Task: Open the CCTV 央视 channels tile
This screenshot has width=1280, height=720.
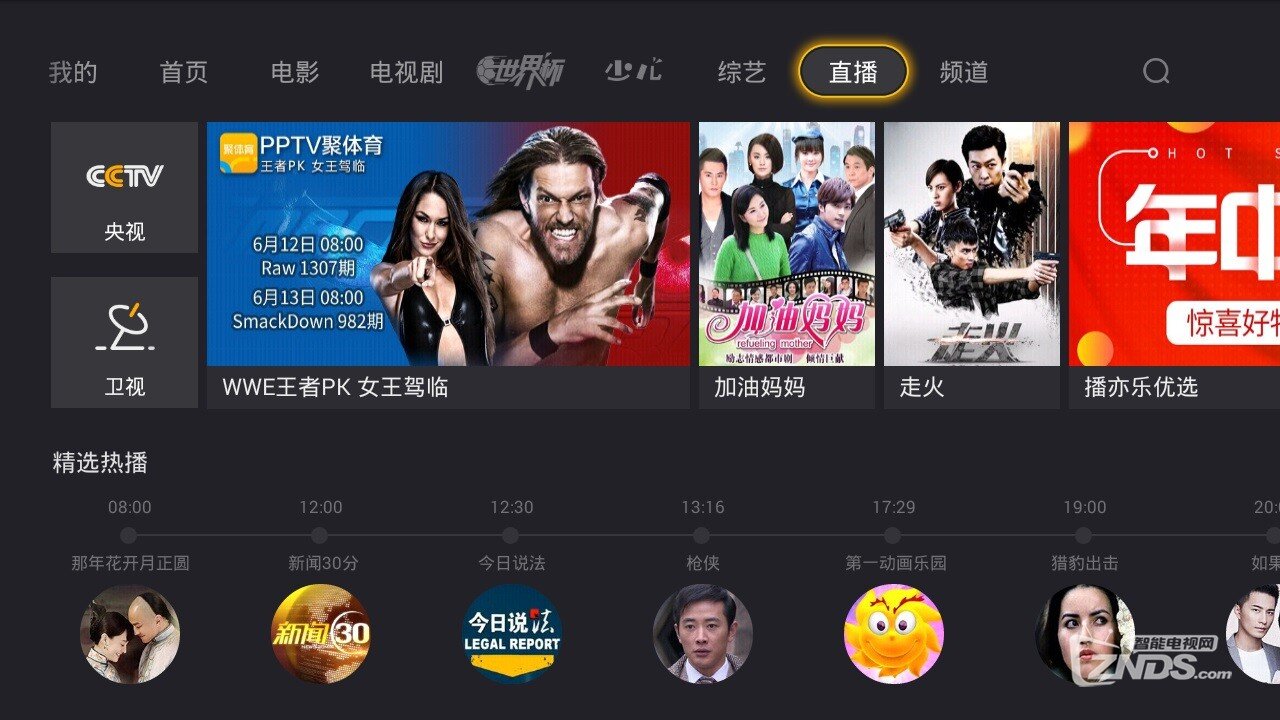Action: click(124, 188)
